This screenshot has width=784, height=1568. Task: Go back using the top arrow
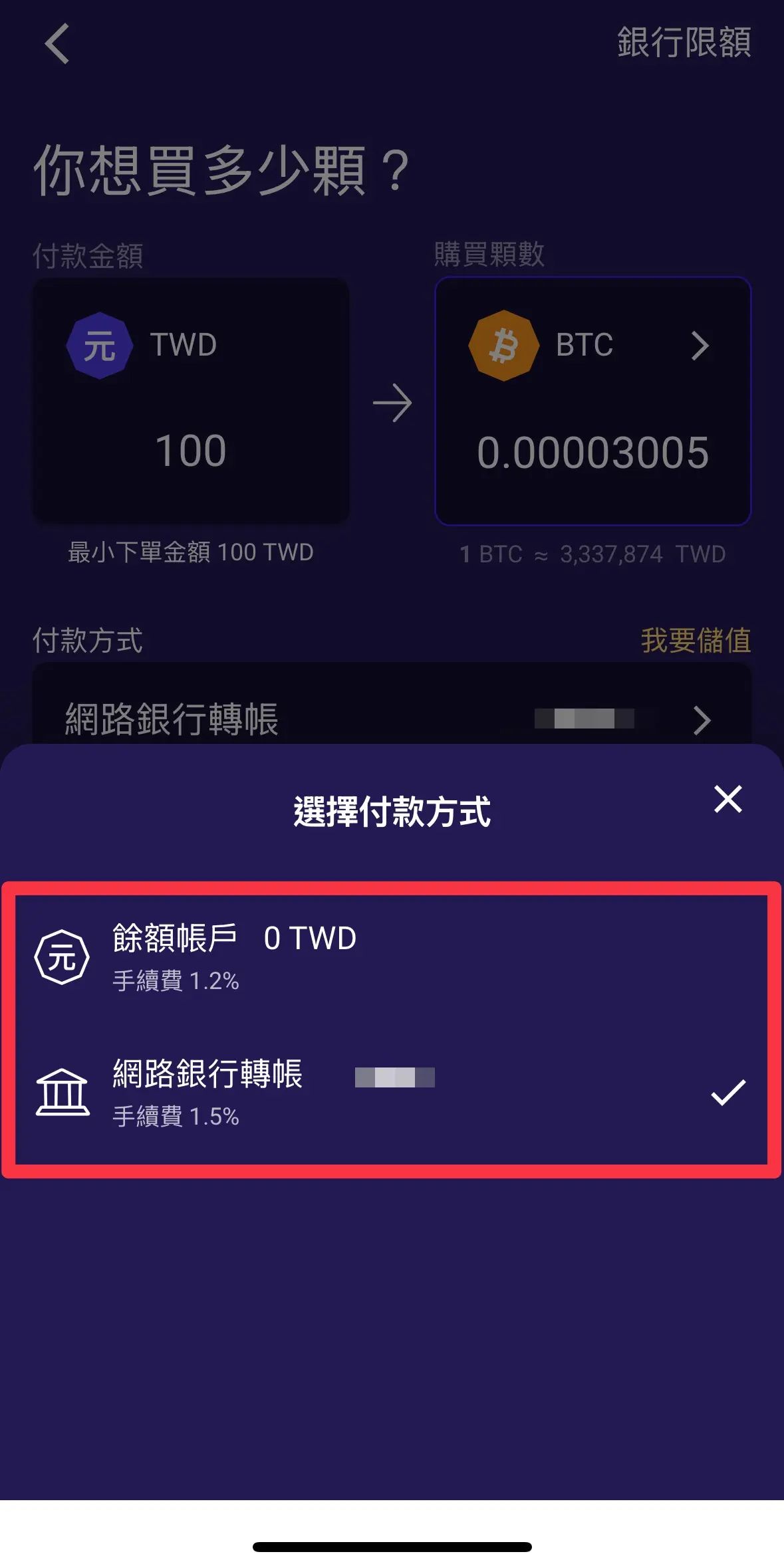click(x=57, y=44)
